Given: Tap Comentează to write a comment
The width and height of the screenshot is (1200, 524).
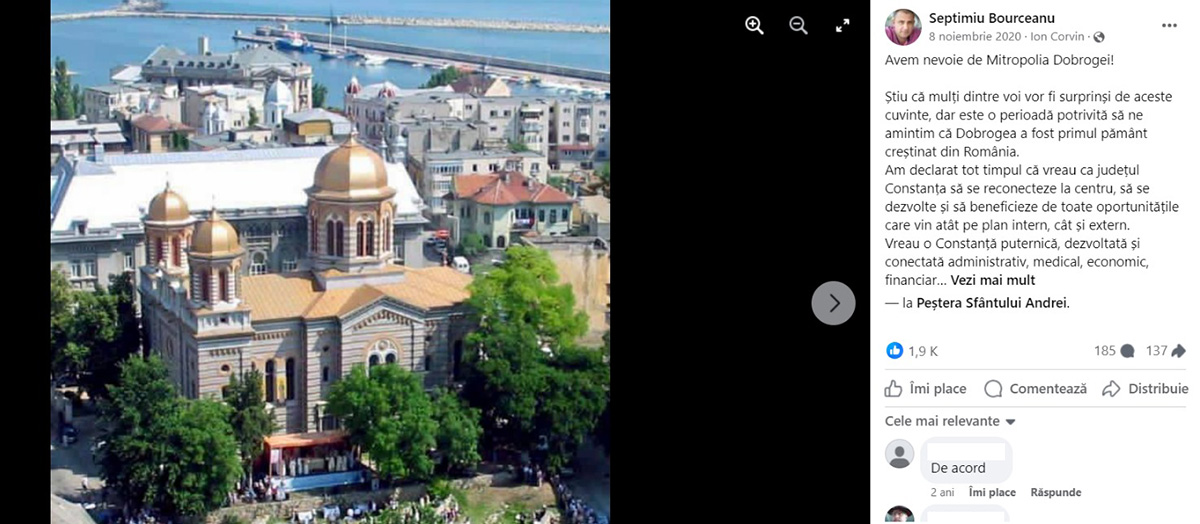Looking at the screenshot, I should (1035, 389).
